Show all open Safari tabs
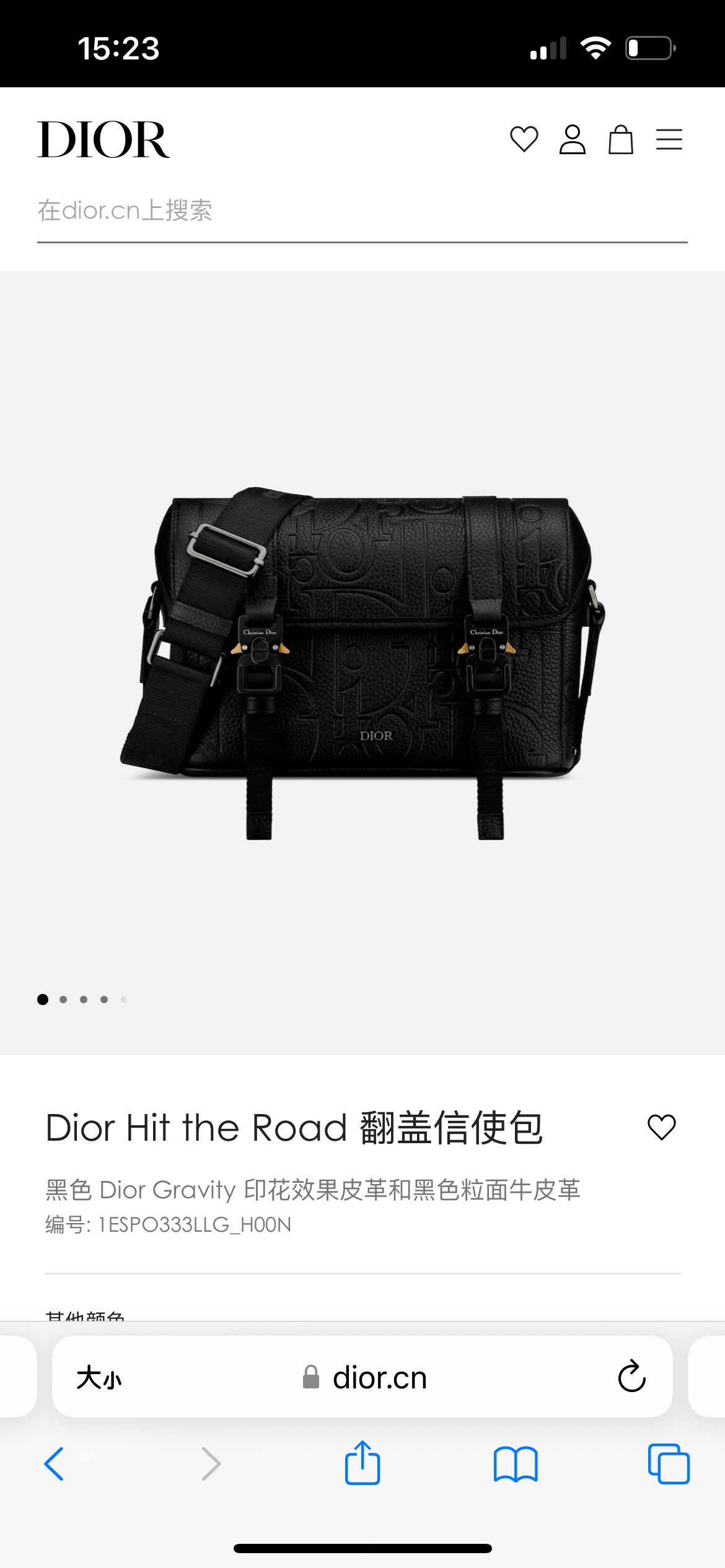 668,1464
